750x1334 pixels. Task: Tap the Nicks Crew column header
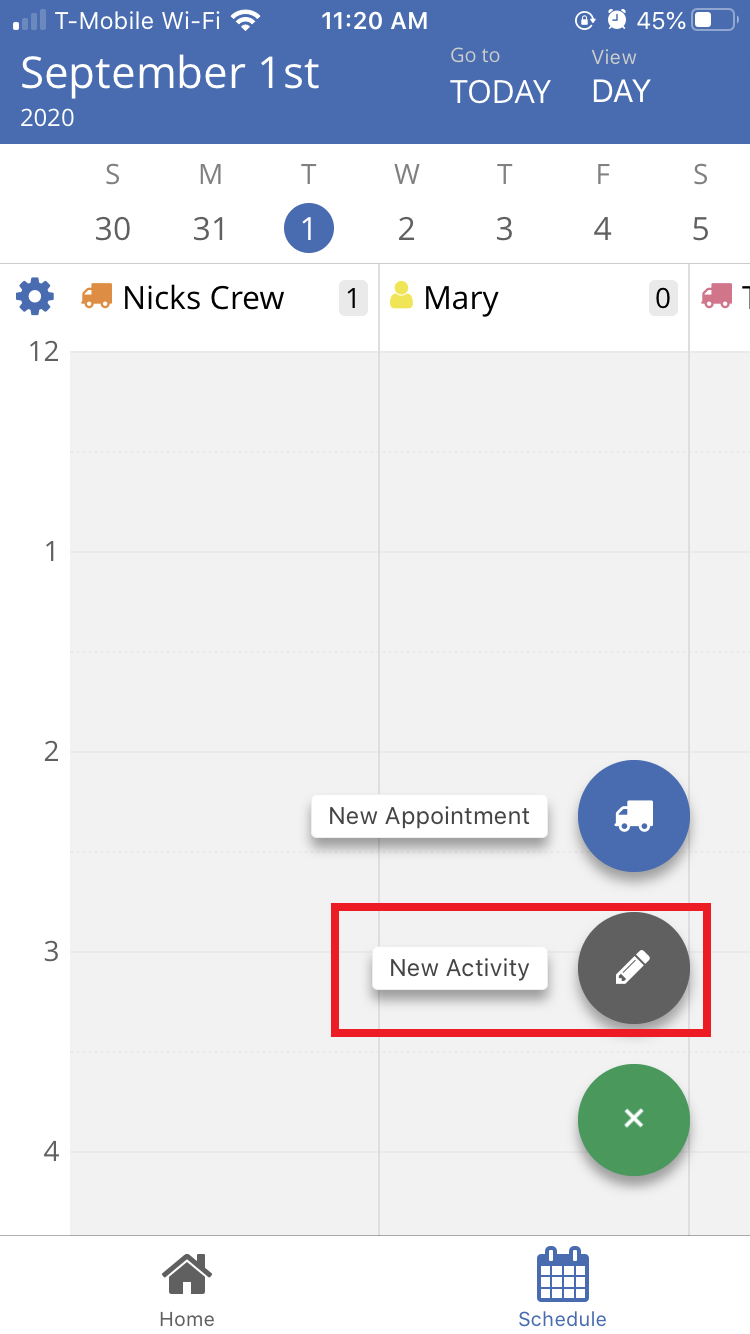tap(204, 298)
